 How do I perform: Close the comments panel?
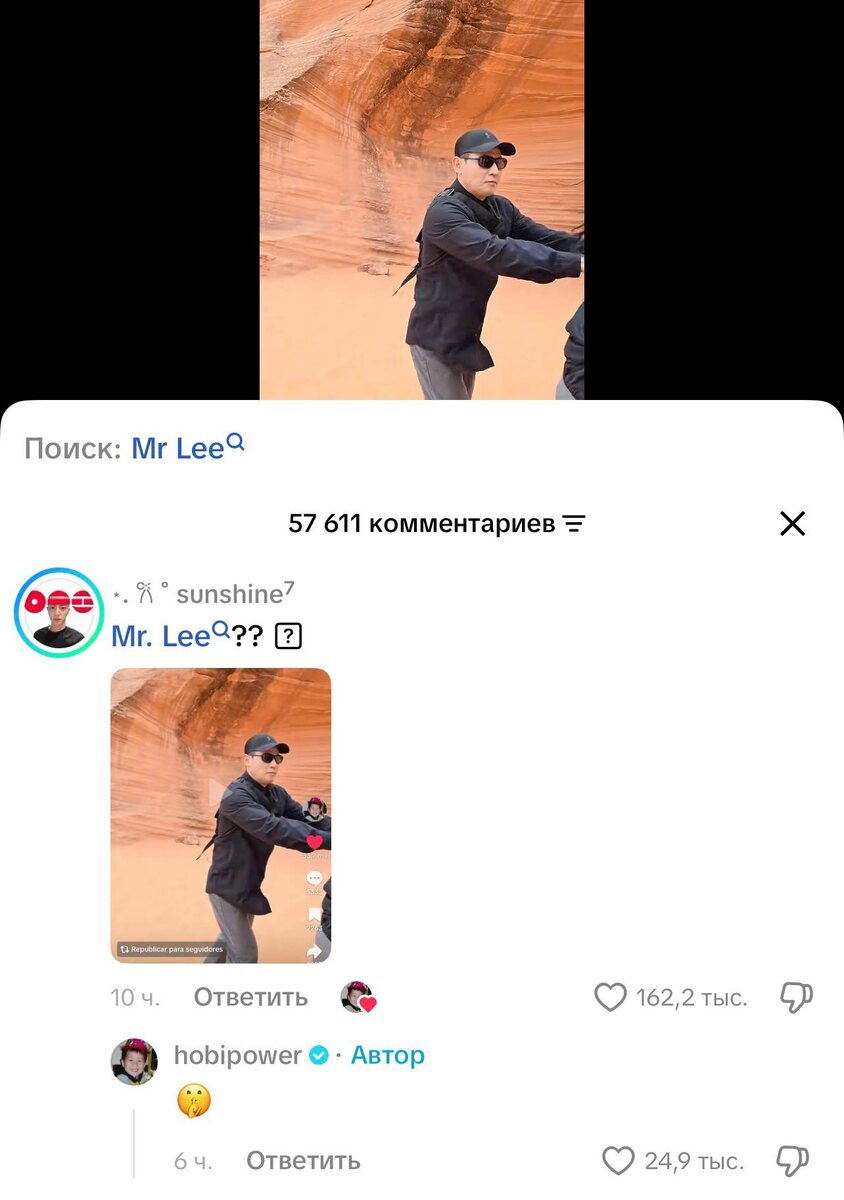click(792, 523)
